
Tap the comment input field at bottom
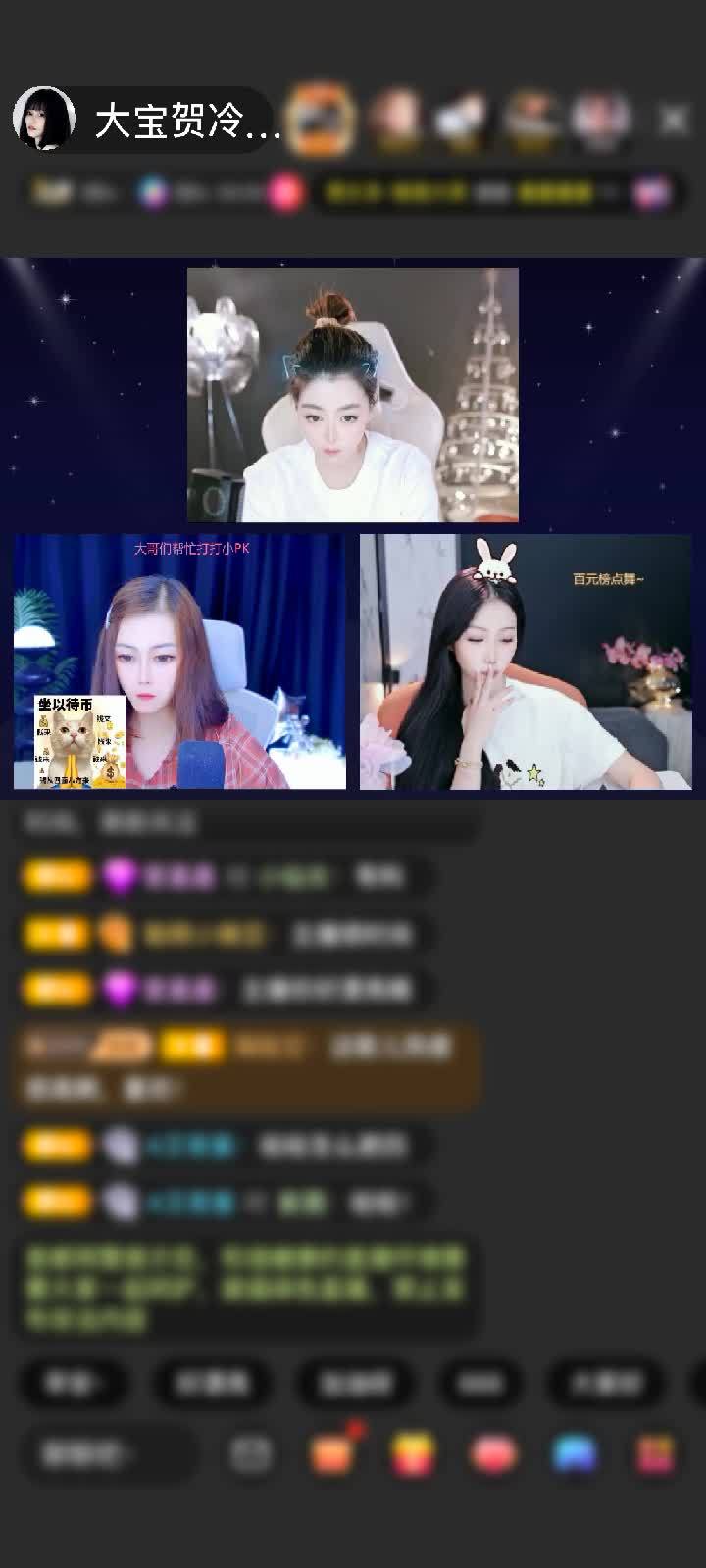tap(108, 1454)
